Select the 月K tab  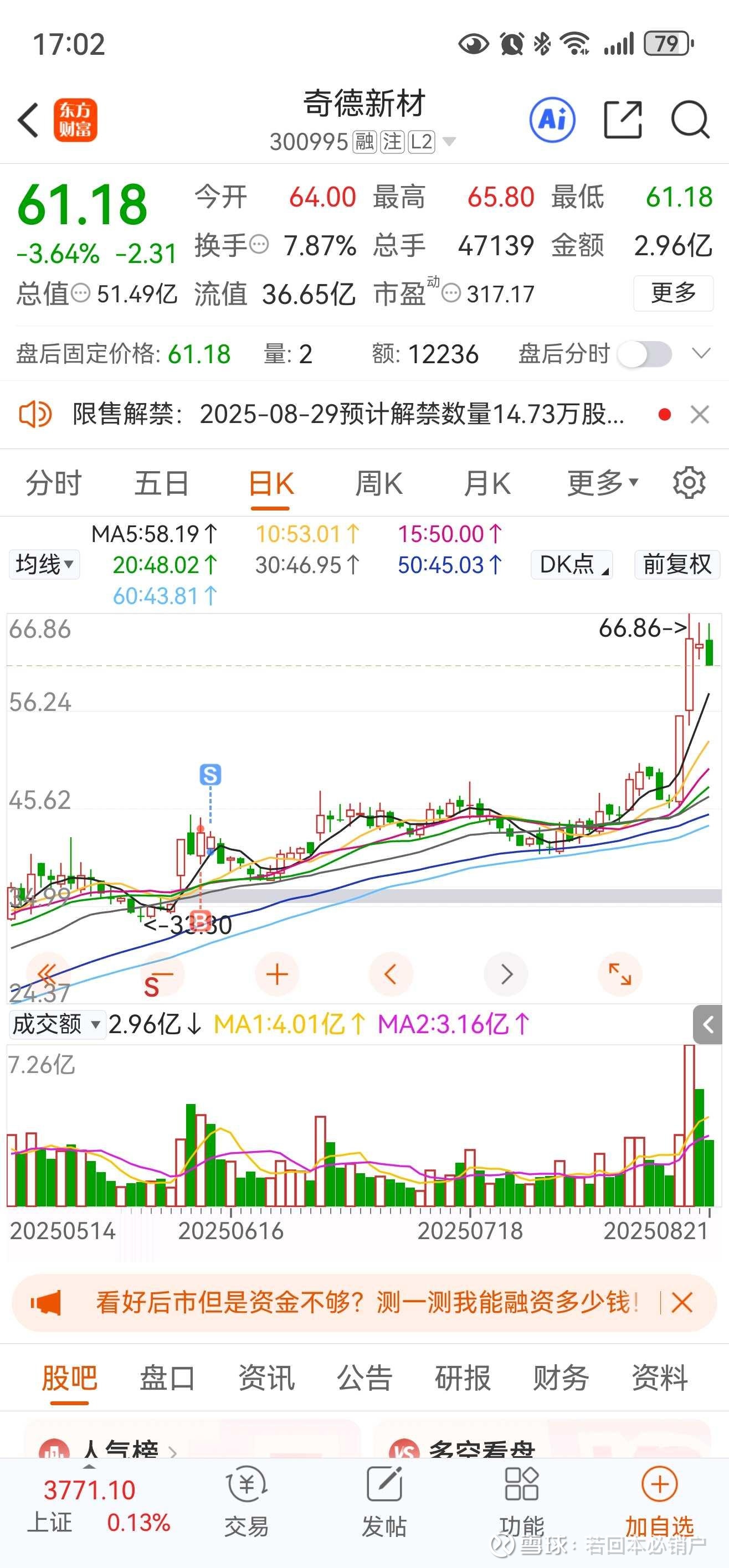(x=486, y=484)
